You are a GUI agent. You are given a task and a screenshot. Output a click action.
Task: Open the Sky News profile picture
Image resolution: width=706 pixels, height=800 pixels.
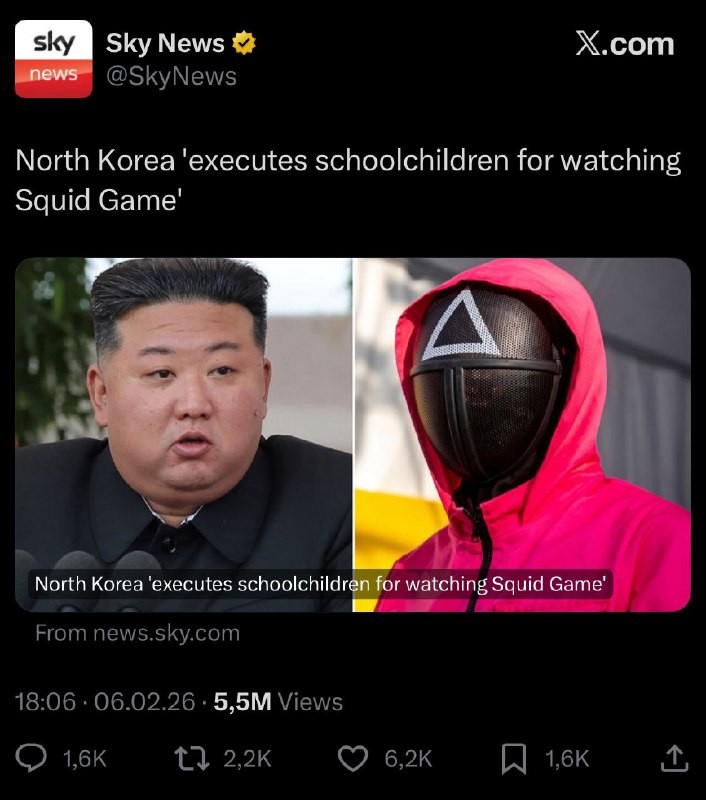[53, 59]
